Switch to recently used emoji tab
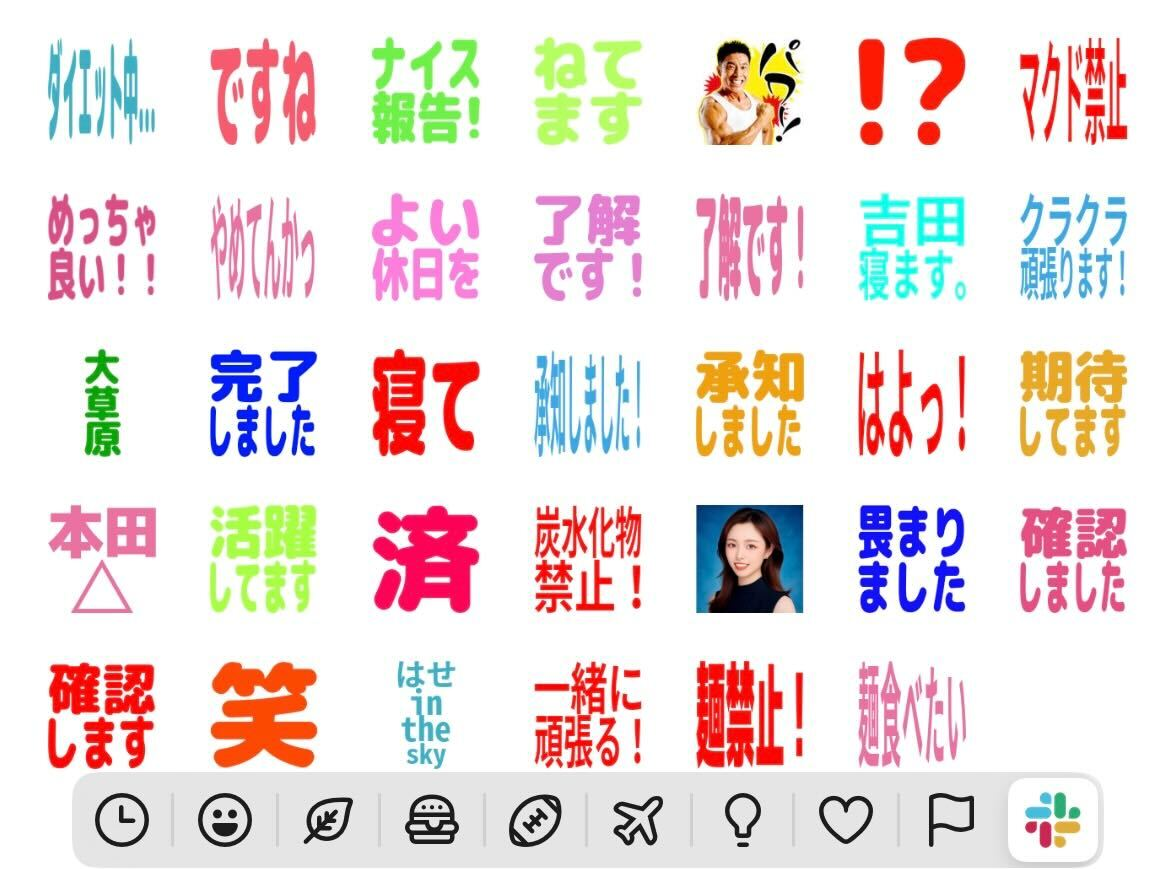This screenshot has height=869, width=1170. (x=122, y=822)
